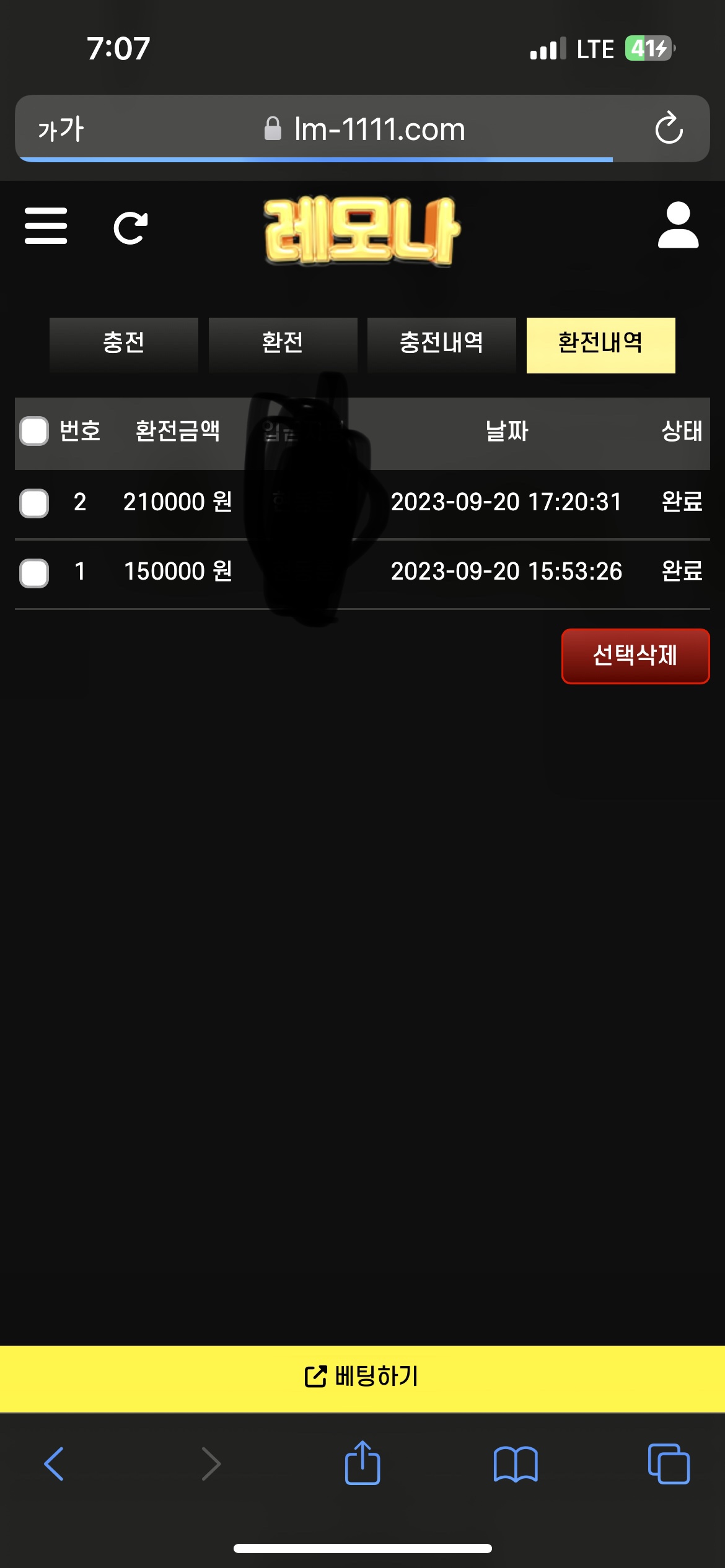Check the select-all box in the header row
The image size is (725, 1568).
pyautogui.click(x=34, y=431)
